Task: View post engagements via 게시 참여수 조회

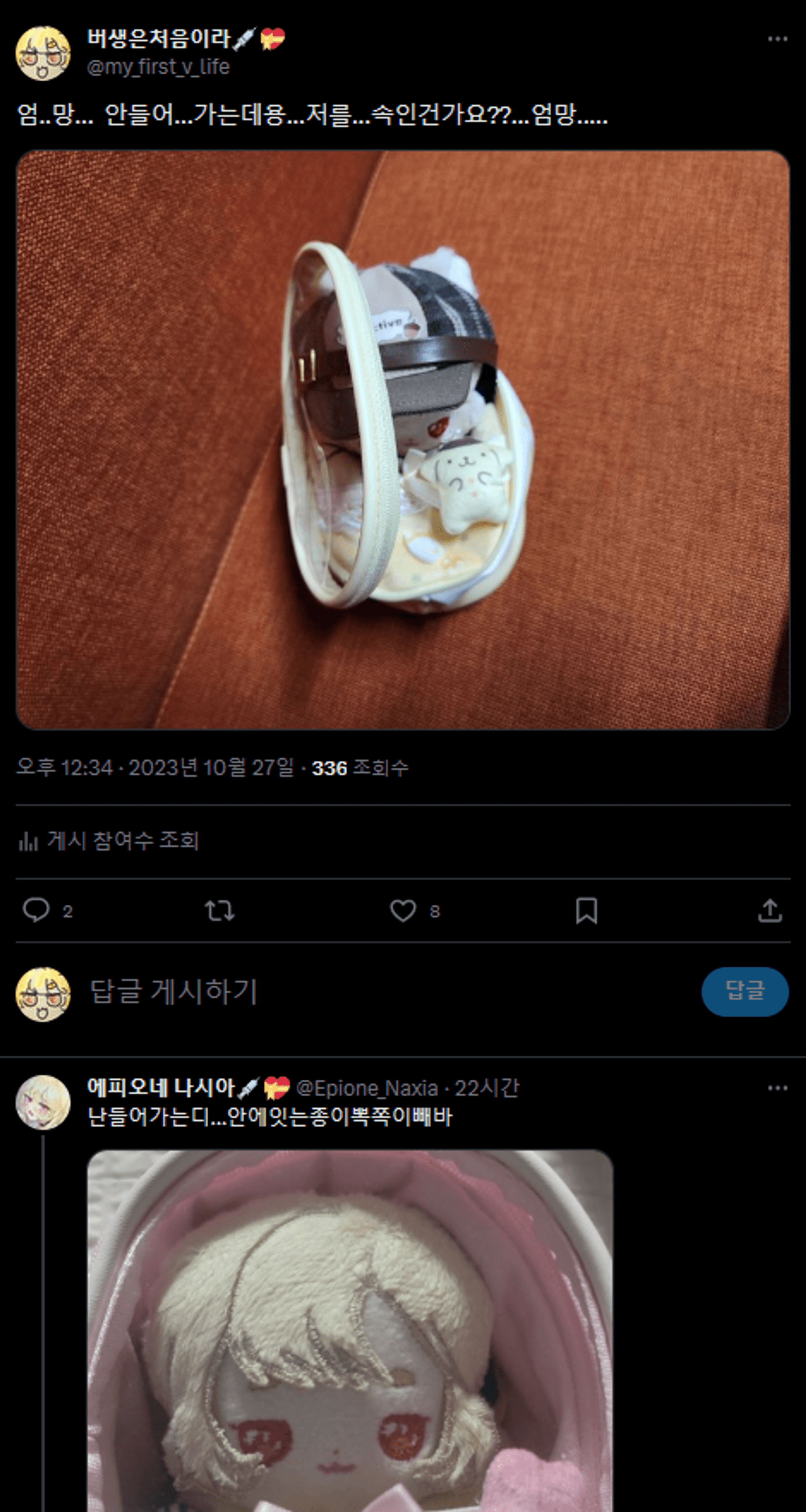Action: tap(109, 841)
